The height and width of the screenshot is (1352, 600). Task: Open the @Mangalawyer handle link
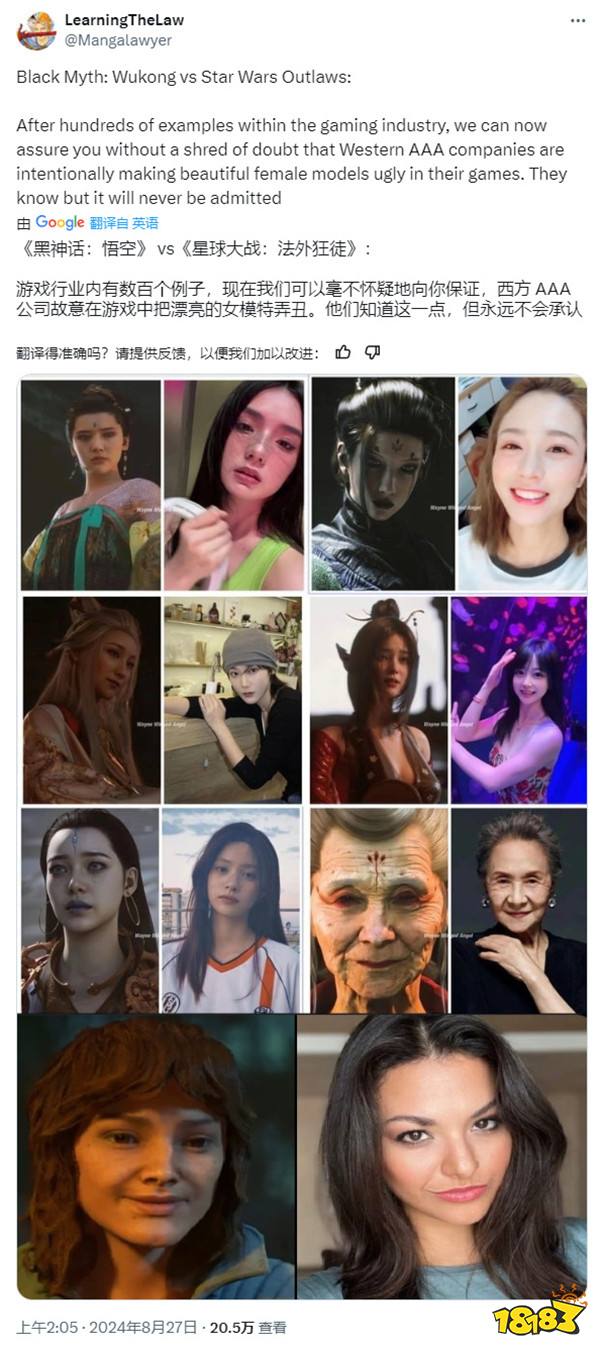(118, 41)
